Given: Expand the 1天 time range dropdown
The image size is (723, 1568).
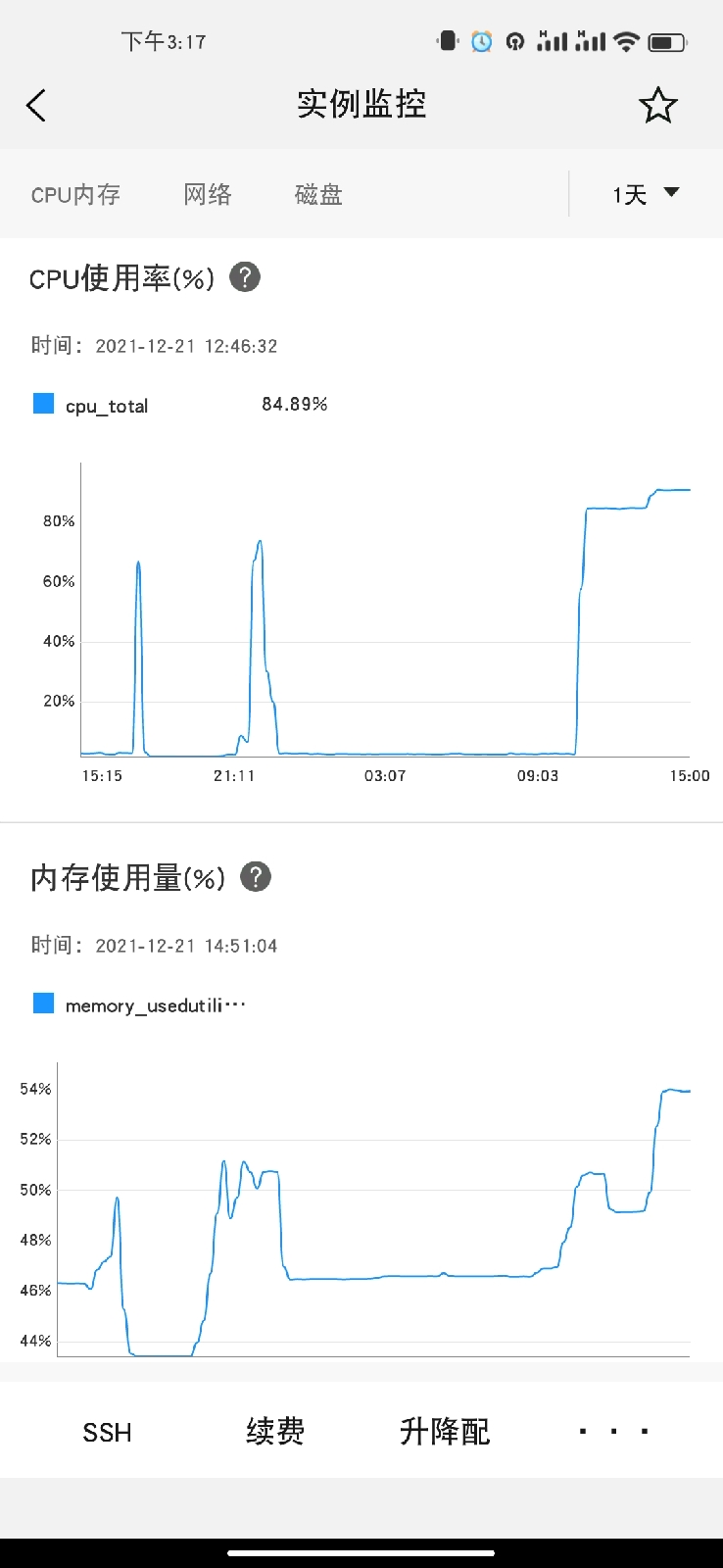Looking at the screenshot, I should [646, 194].
